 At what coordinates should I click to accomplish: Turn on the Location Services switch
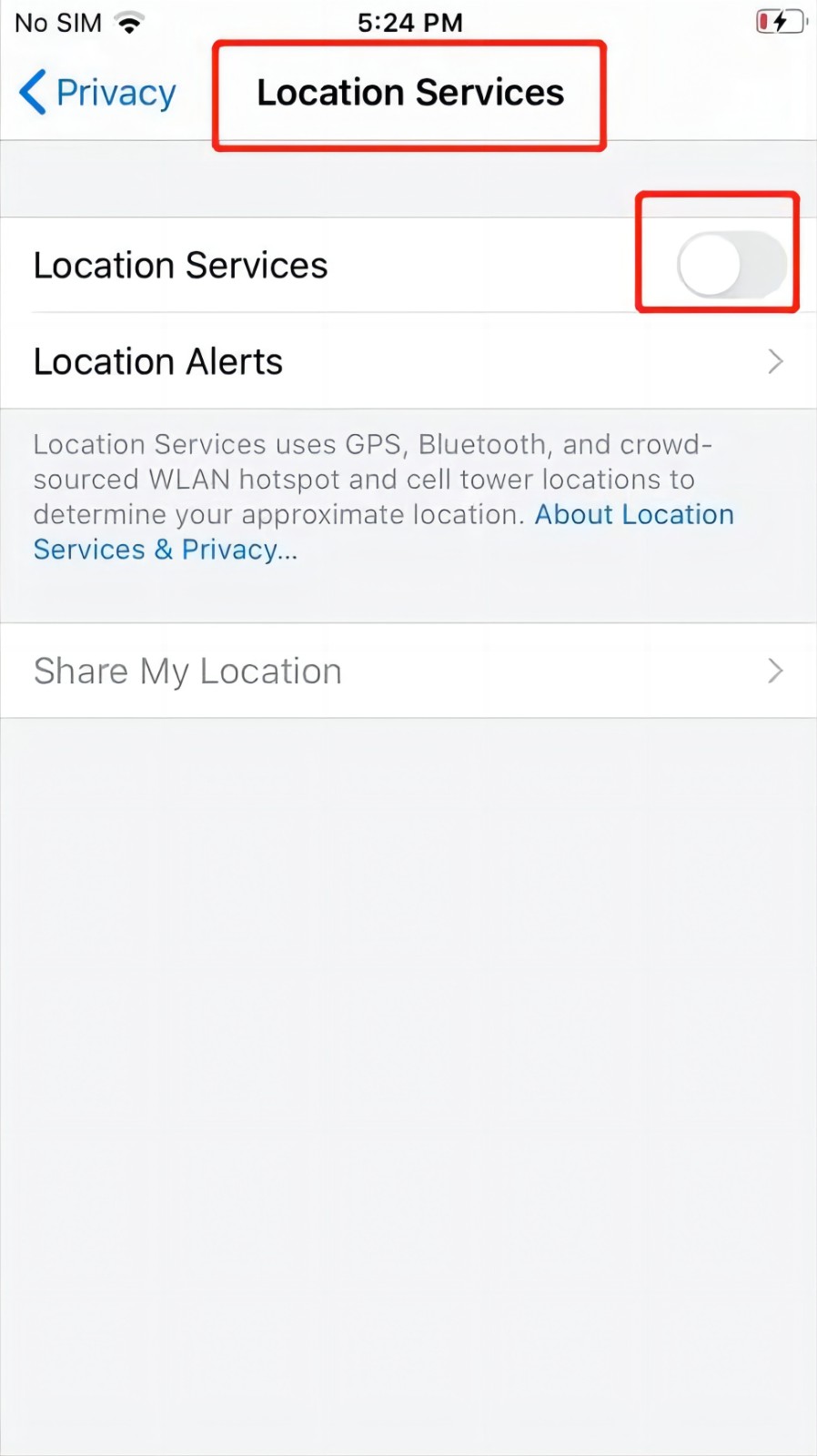(731, 265)
